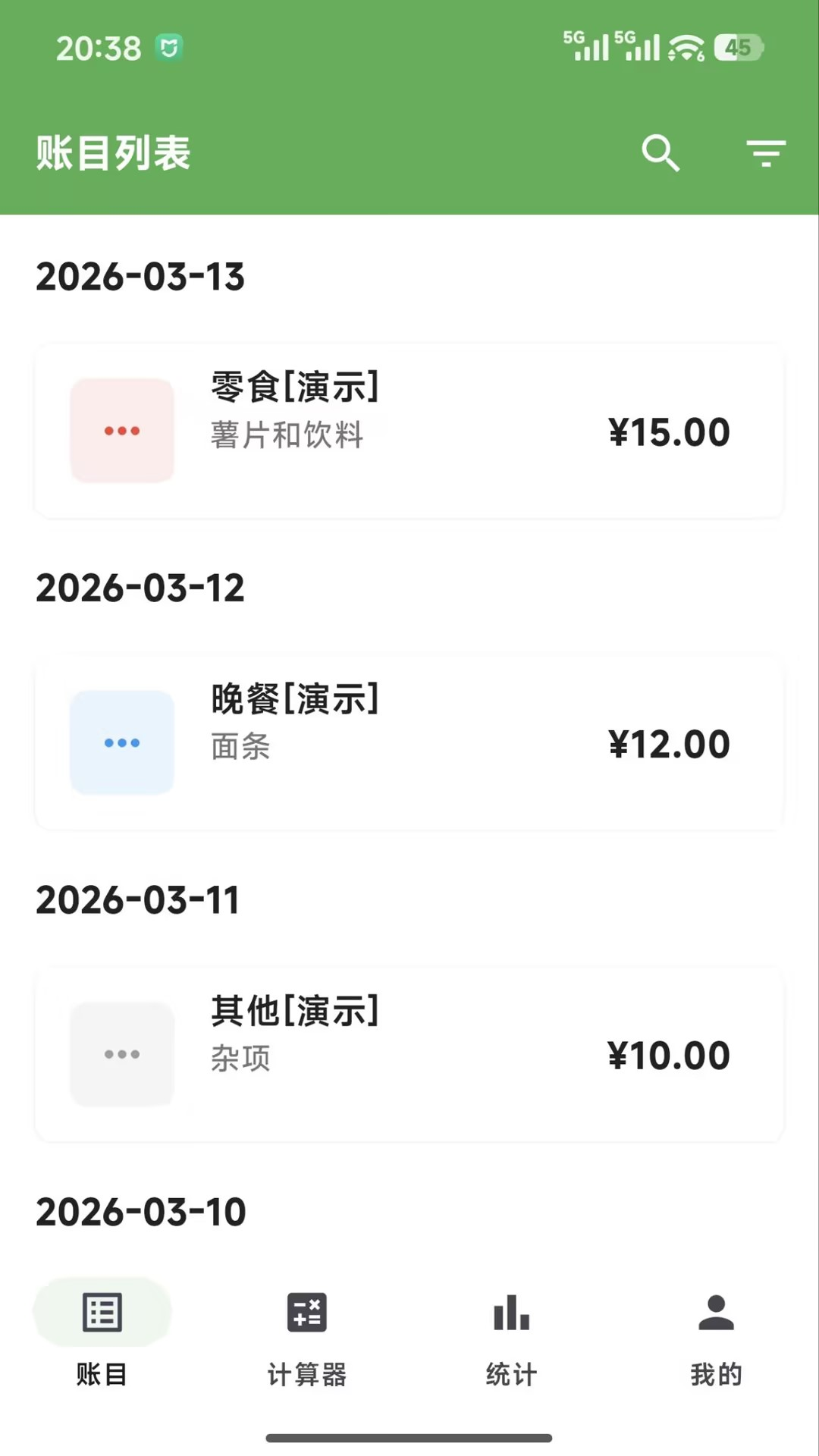Click the date header 2026-03-13
819x1456 pixels.
coord(140,278)
